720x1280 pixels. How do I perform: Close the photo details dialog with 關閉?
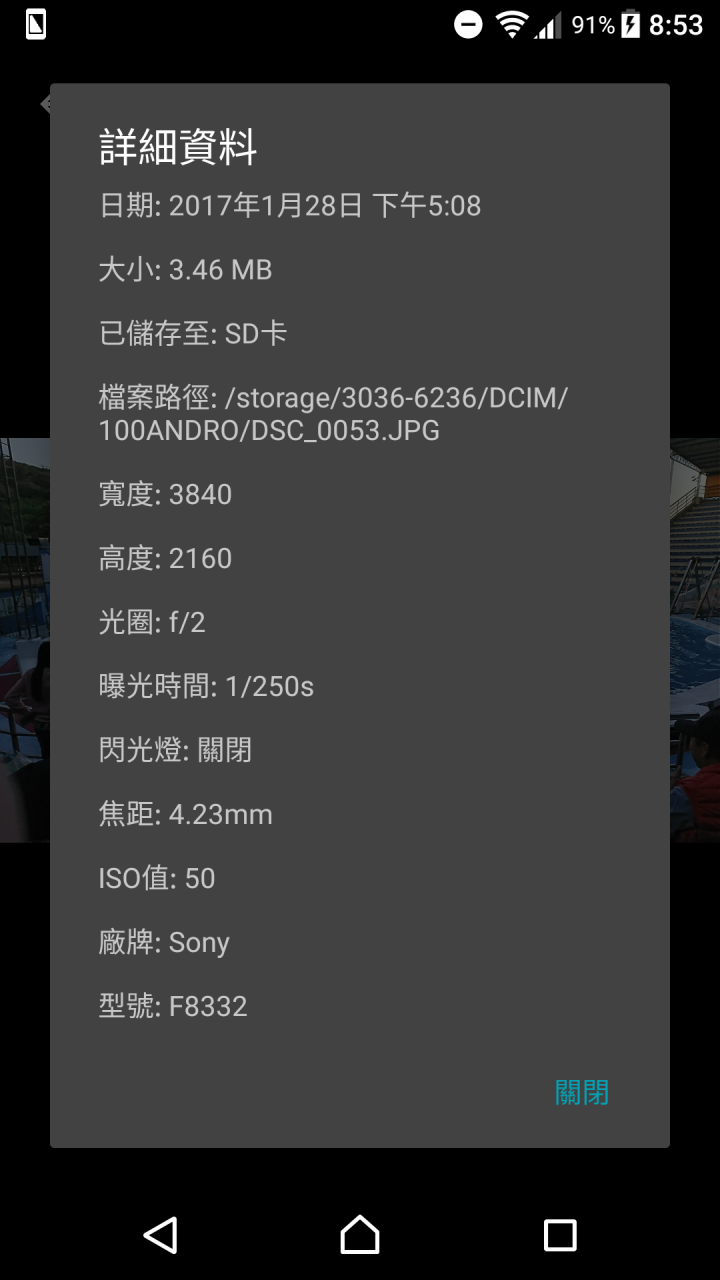point(582,1092)
